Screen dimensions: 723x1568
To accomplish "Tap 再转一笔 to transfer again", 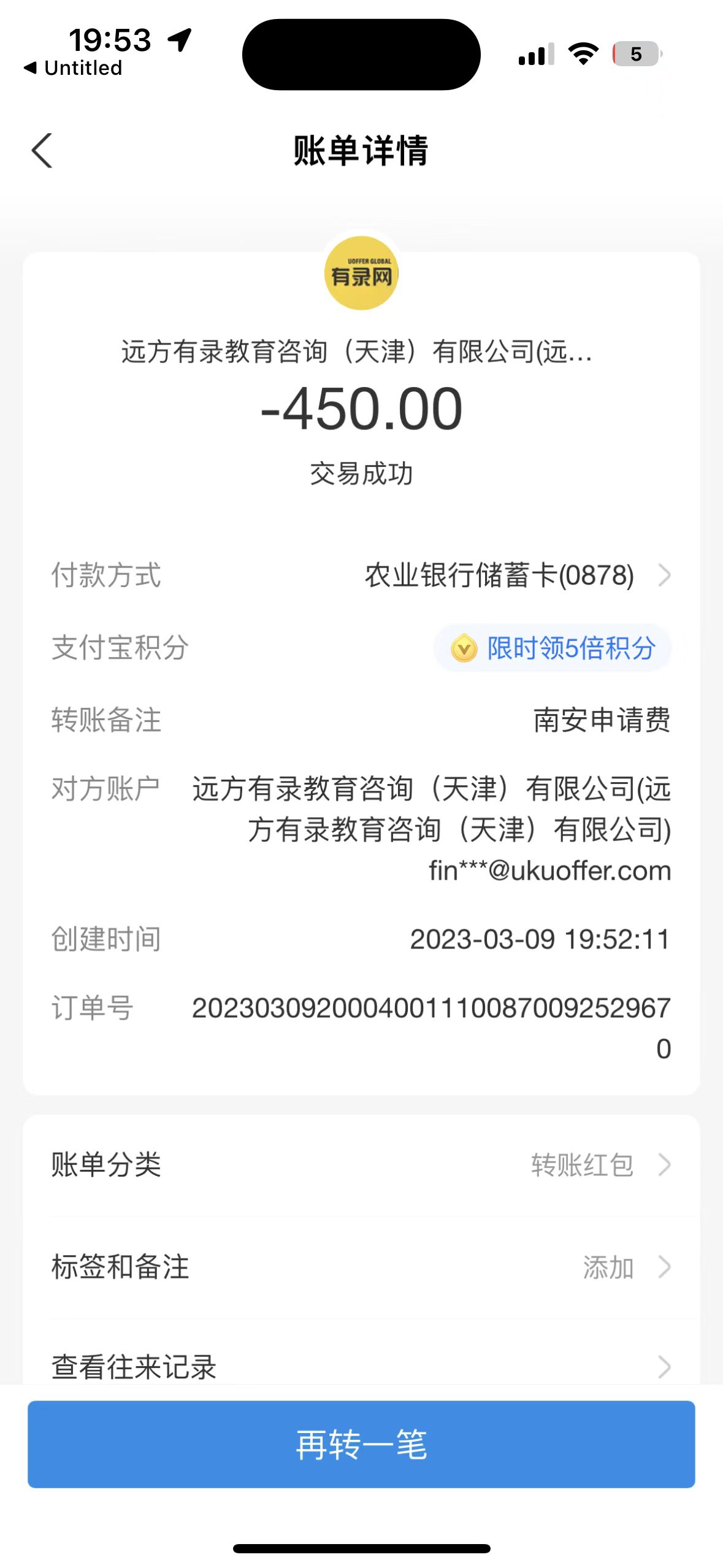I will [x=361, y=1444].
